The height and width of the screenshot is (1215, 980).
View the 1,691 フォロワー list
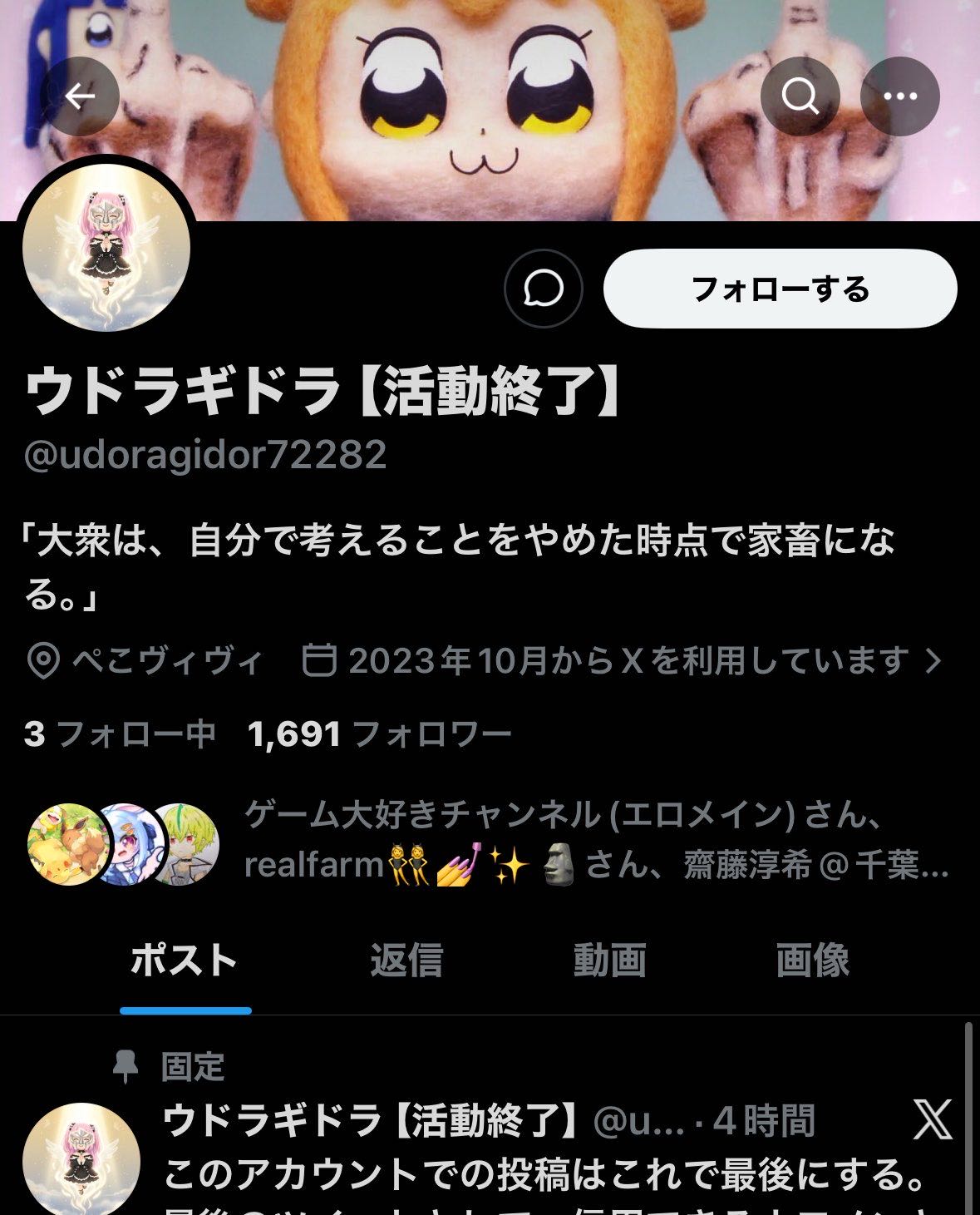pyautogui.click(x=379, y=733)
